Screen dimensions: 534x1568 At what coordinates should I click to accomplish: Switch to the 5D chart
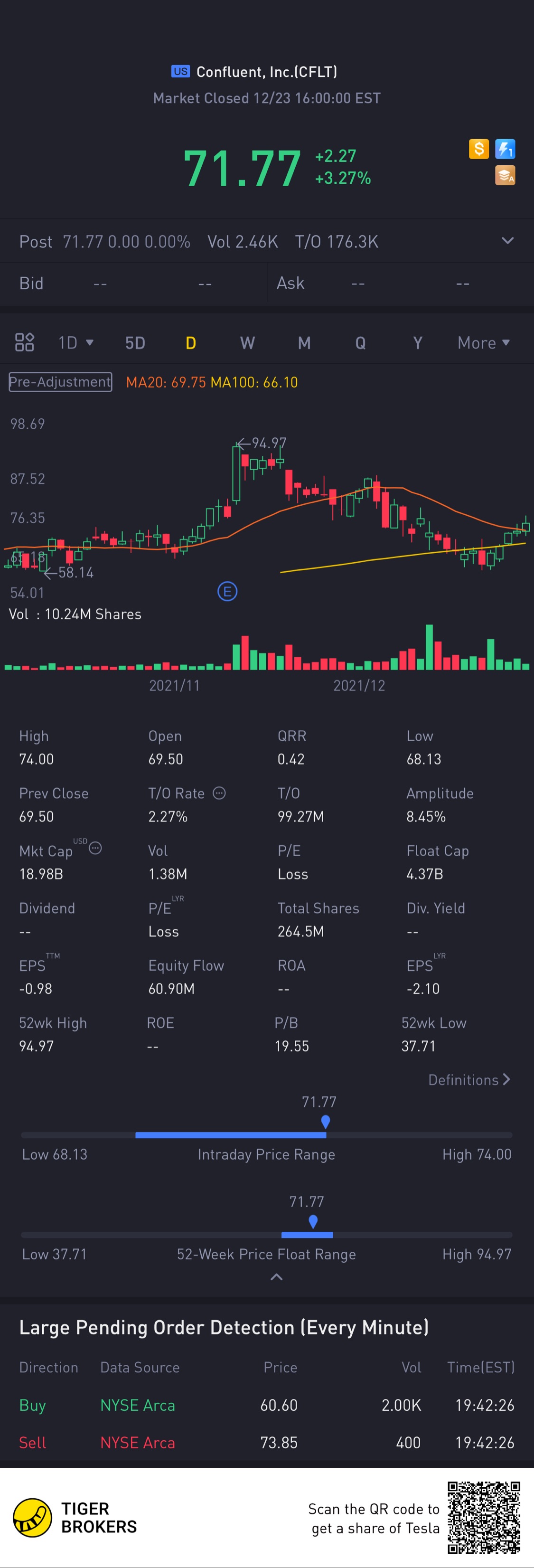point(135,343)
